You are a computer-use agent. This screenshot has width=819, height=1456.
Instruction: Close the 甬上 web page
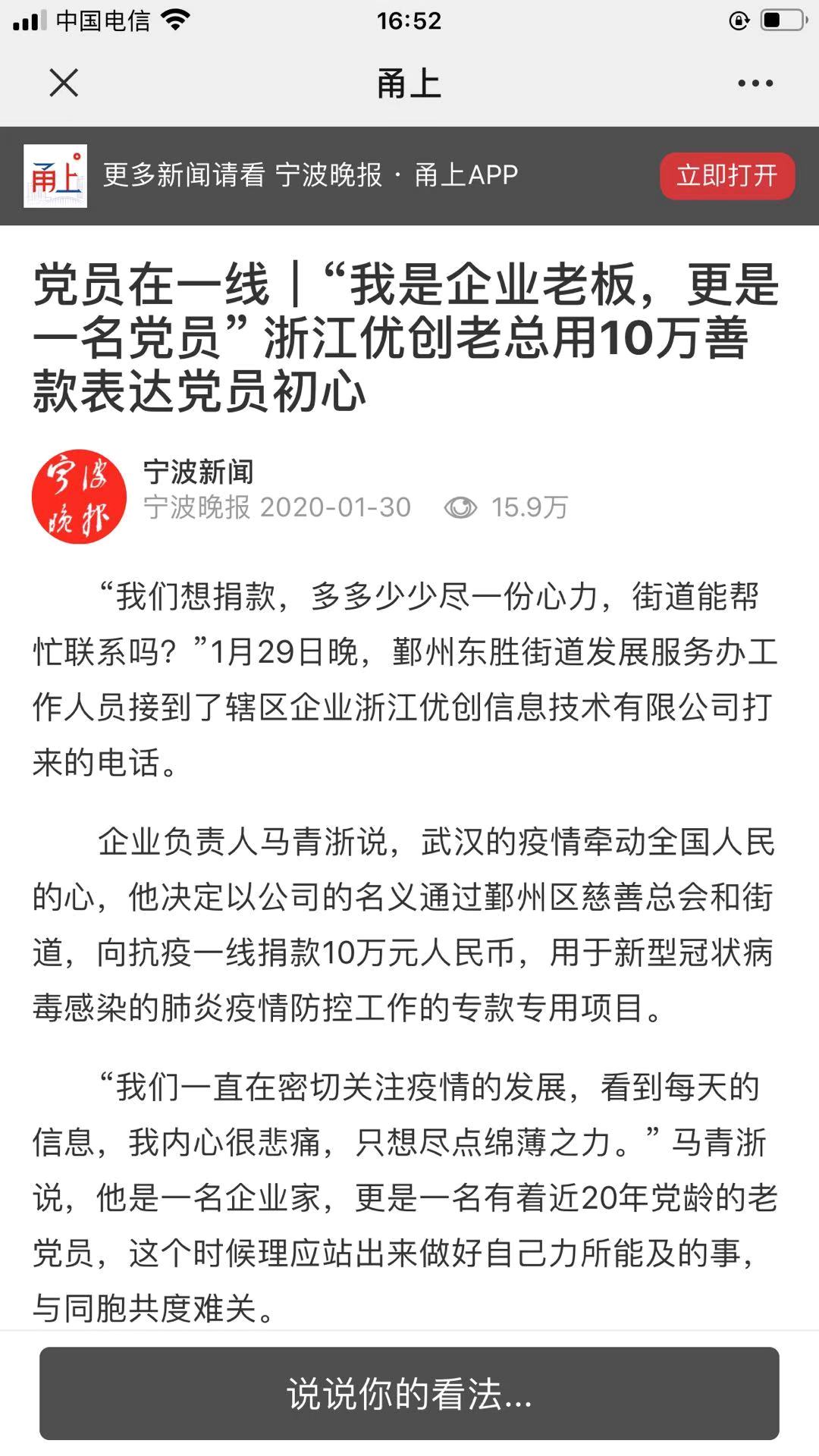64,83
